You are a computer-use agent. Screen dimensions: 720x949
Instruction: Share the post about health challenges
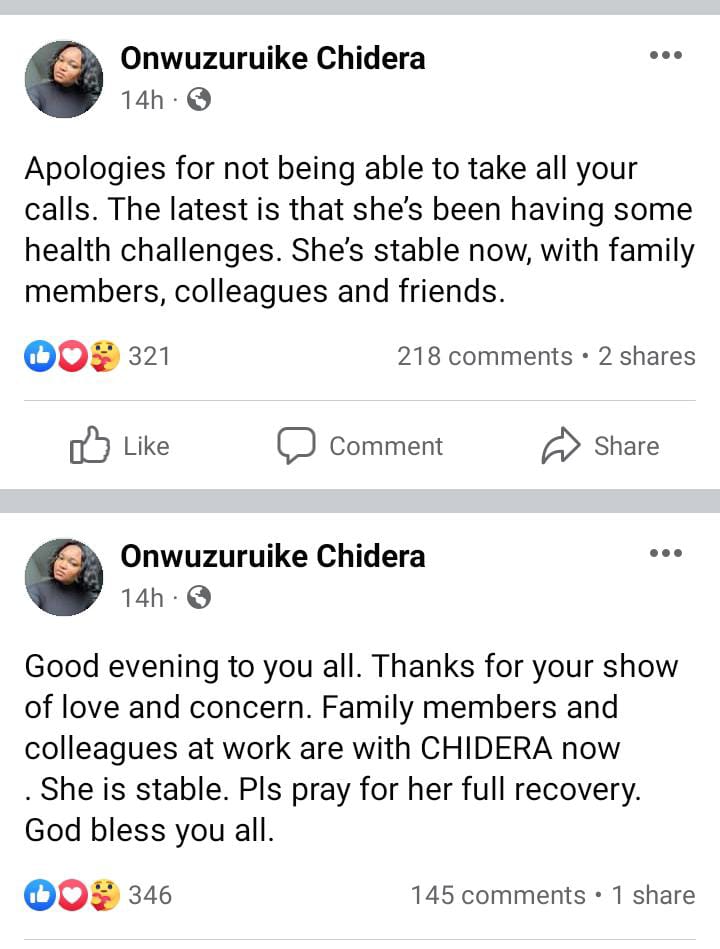click(600, 446)
